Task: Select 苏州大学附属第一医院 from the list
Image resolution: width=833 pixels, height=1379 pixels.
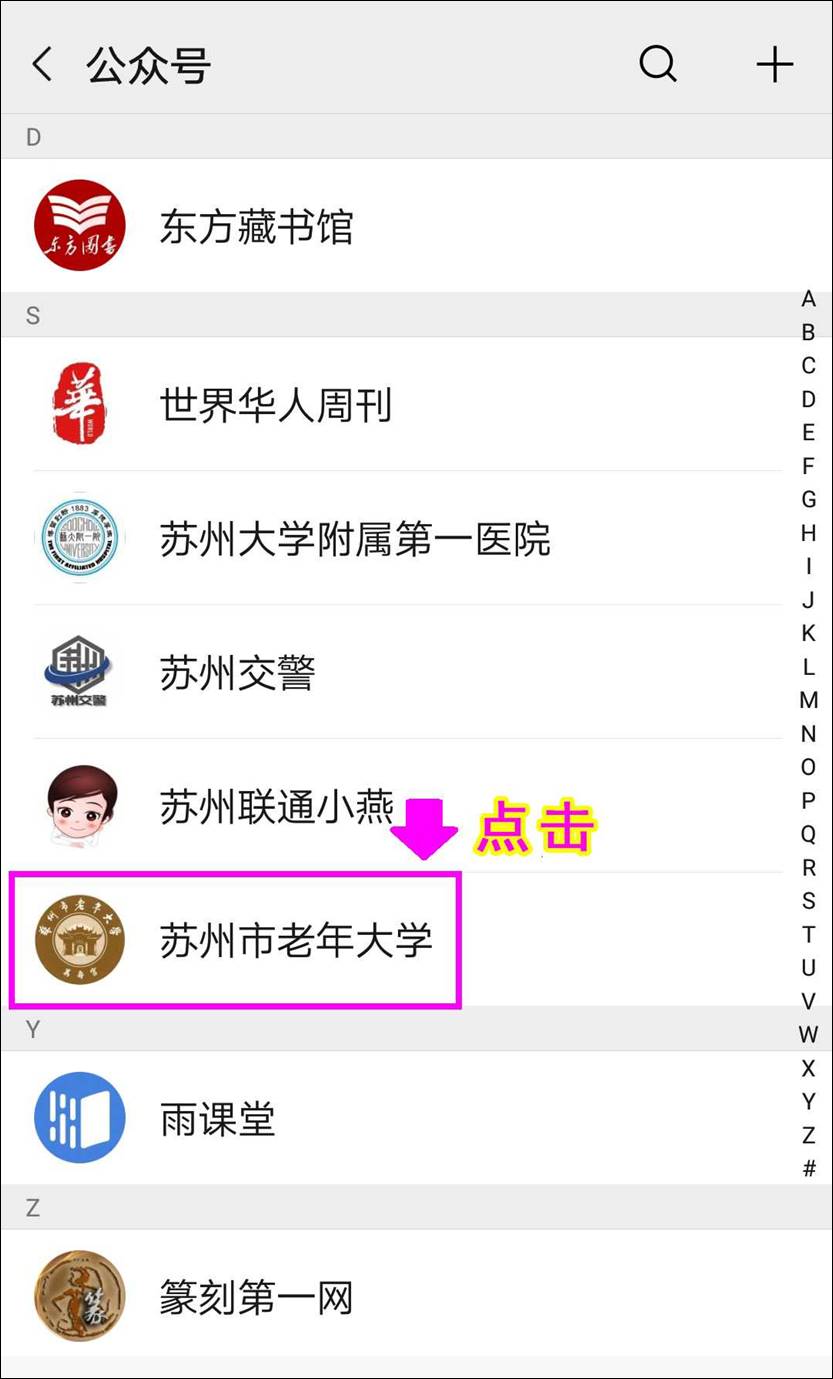Action: [355, 540]
